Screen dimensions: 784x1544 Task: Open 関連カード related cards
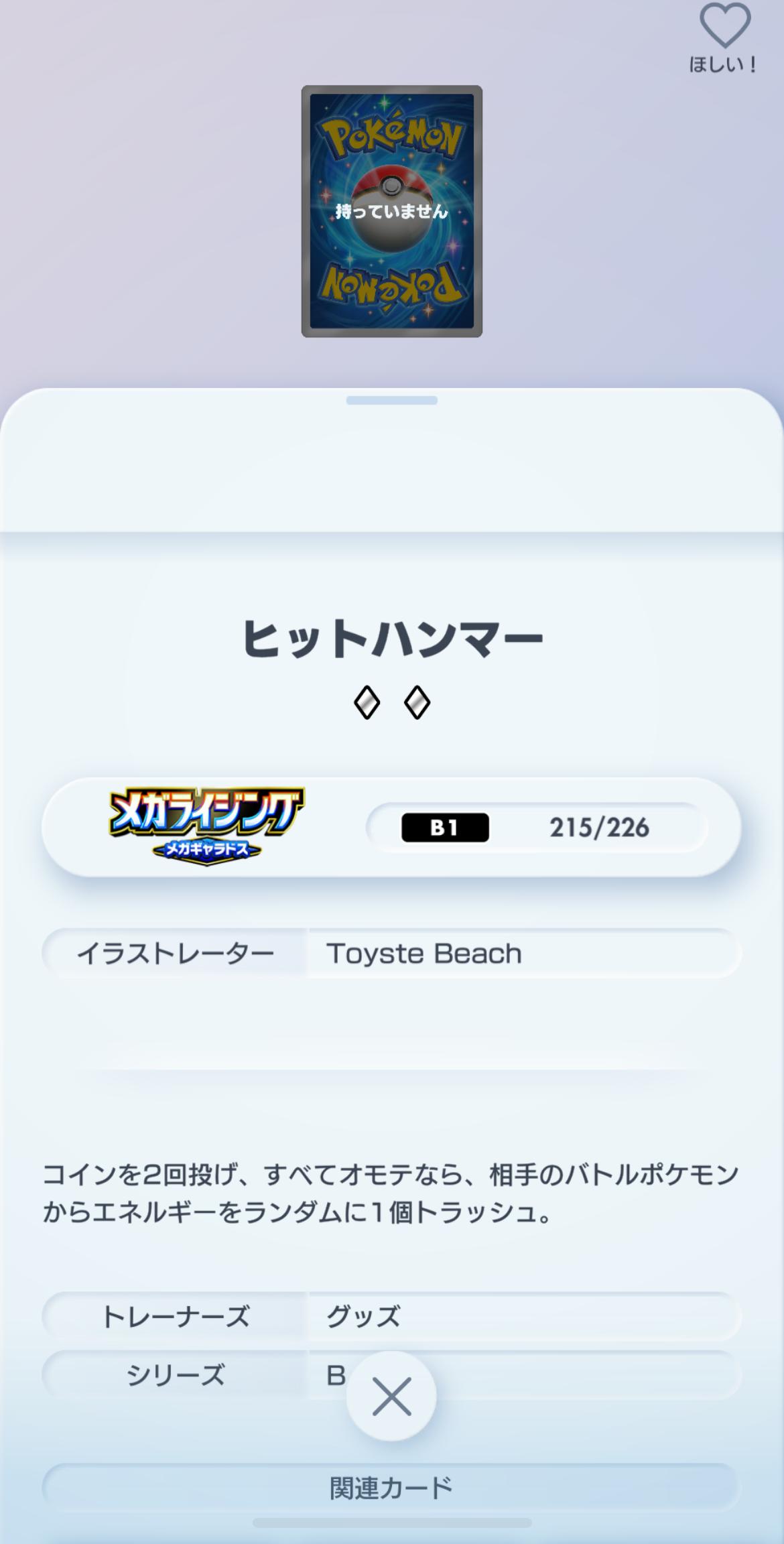pos(391,1488)
